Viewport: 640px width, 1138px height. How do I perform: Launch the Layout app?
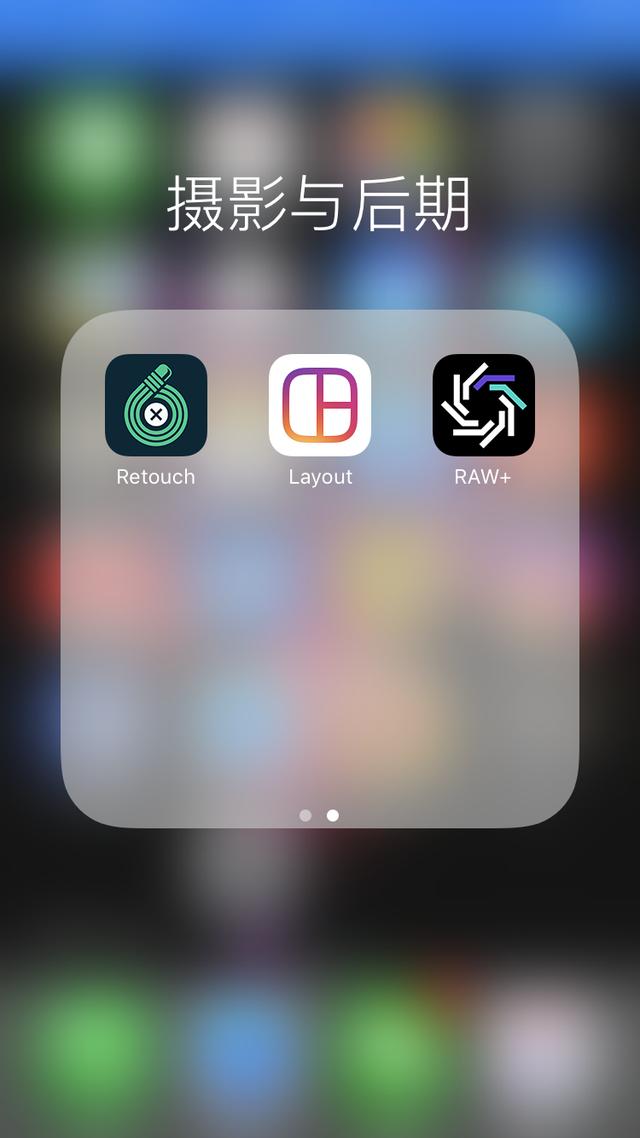(320, 405)
